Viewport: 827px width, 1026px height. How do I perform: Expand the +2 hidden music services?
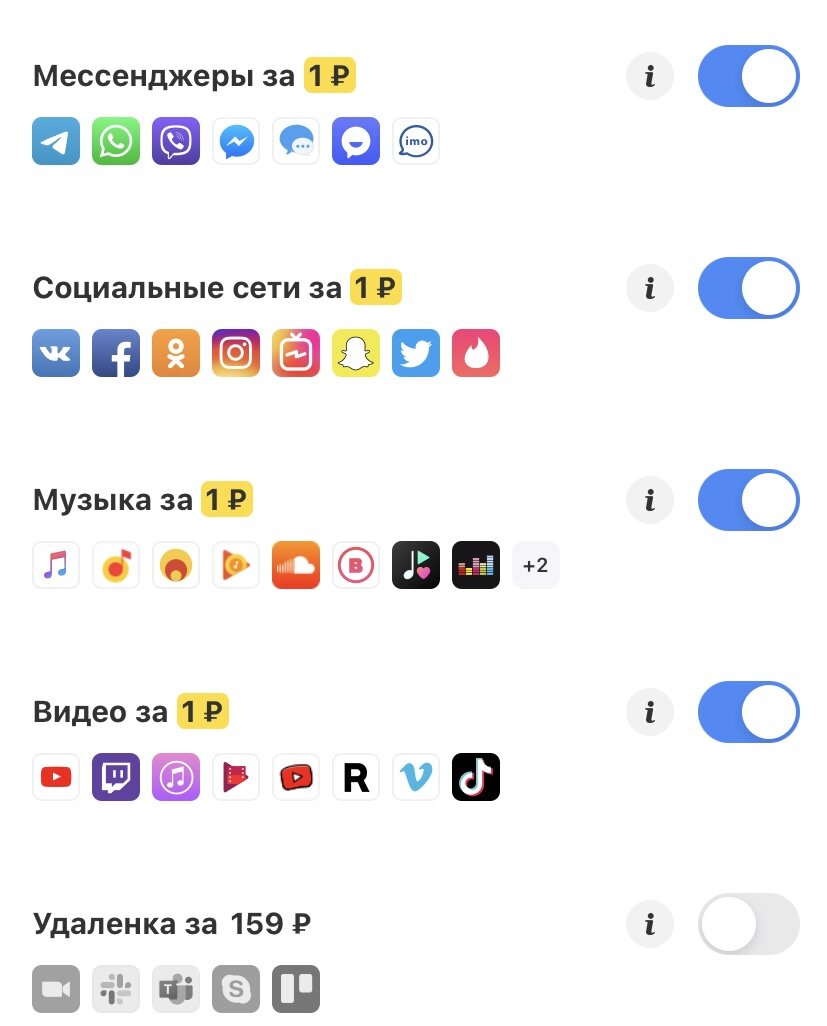[x=535, y=565]
